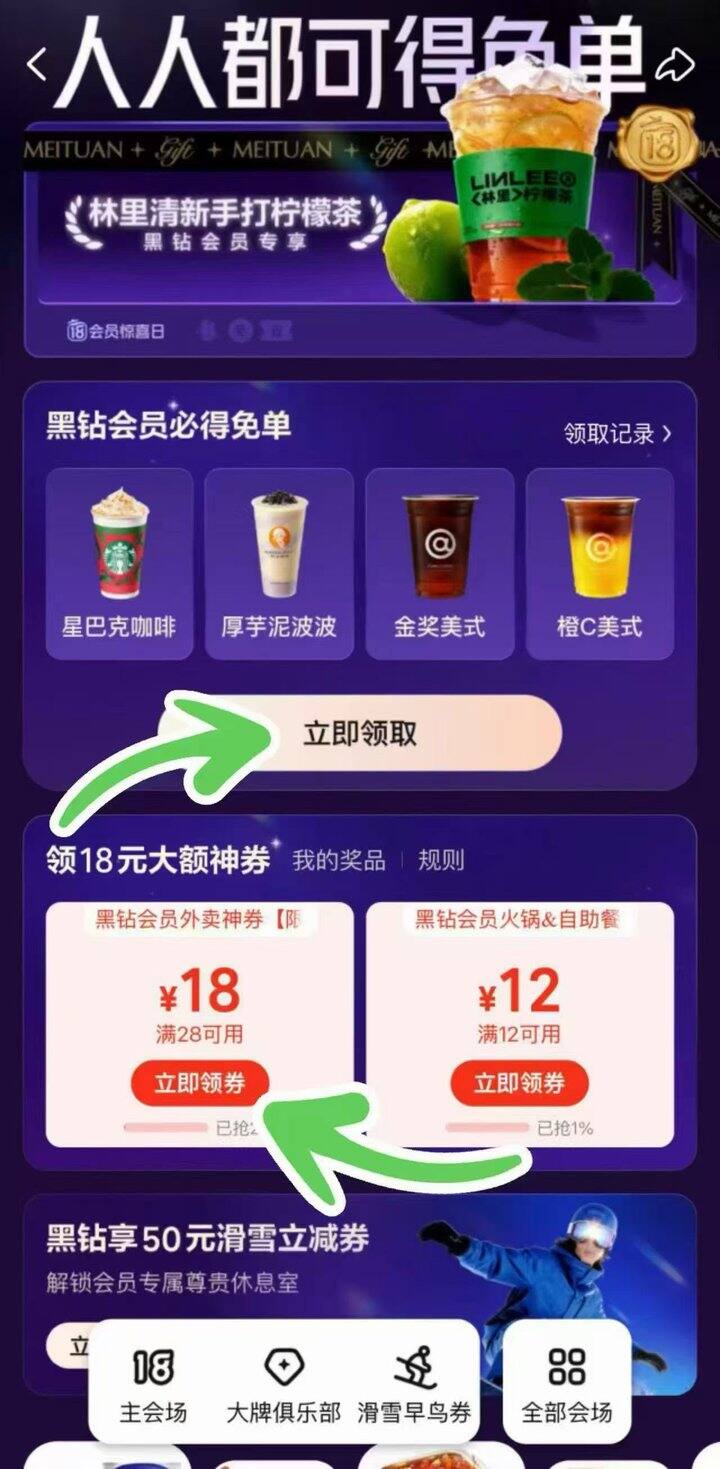Open 领取记录 claim history

[616, 434]
